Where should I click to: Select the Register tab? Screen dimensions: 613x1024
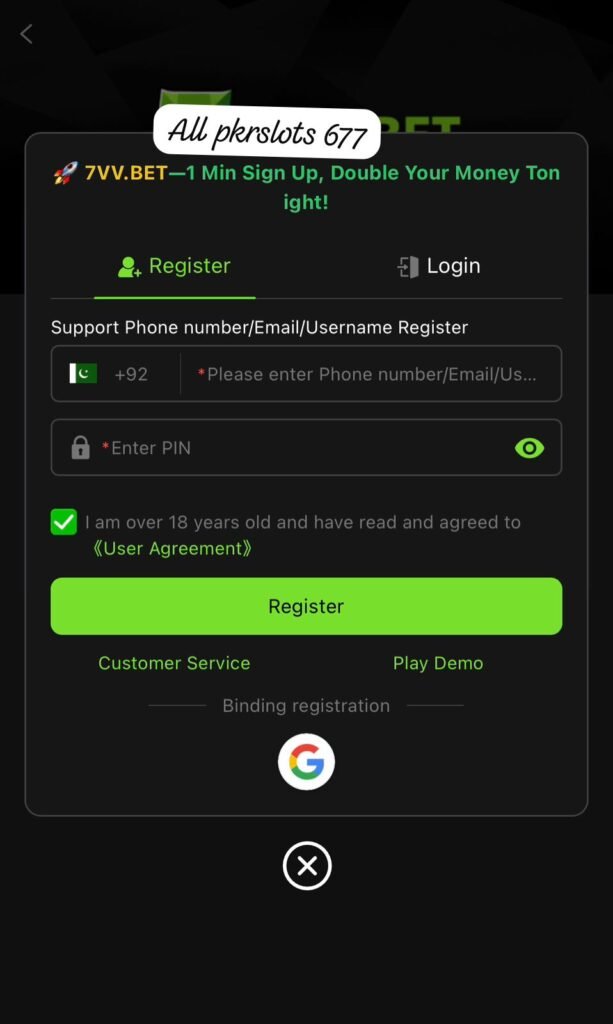(x=175, y=266)
